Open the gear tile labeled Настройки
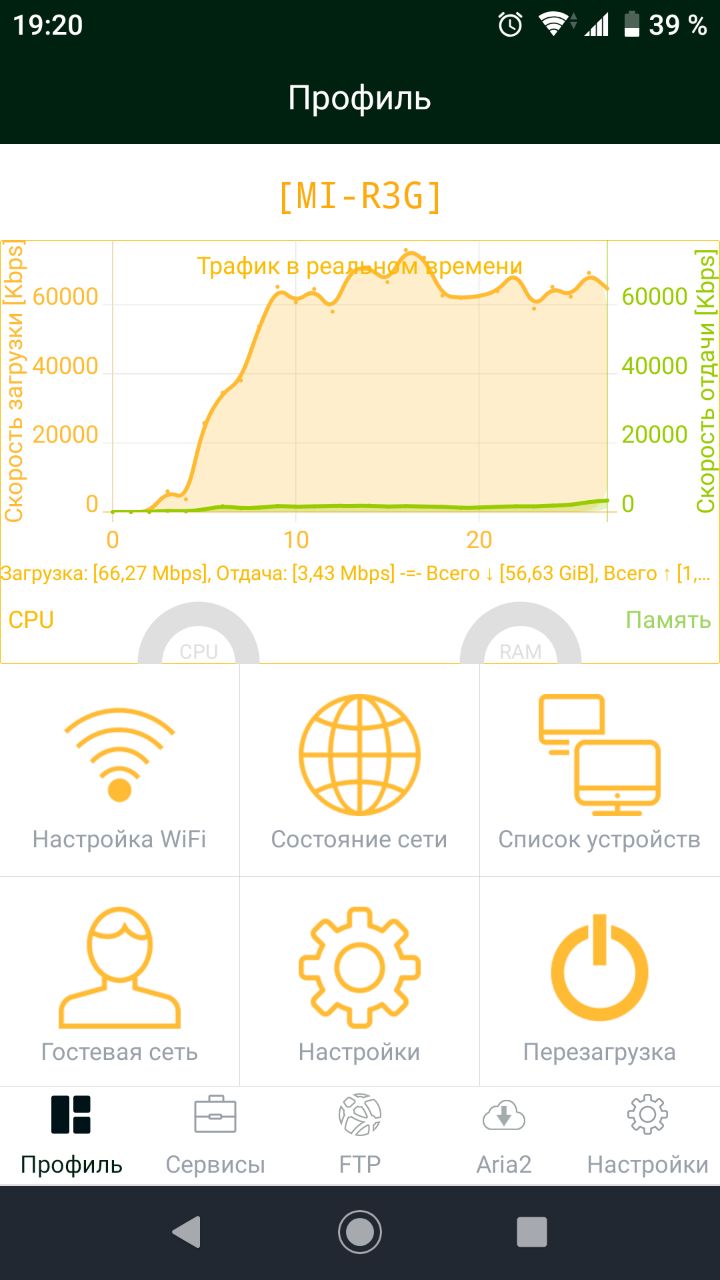The height and width of the screenshot is (1280, 720). click(359, 982)
